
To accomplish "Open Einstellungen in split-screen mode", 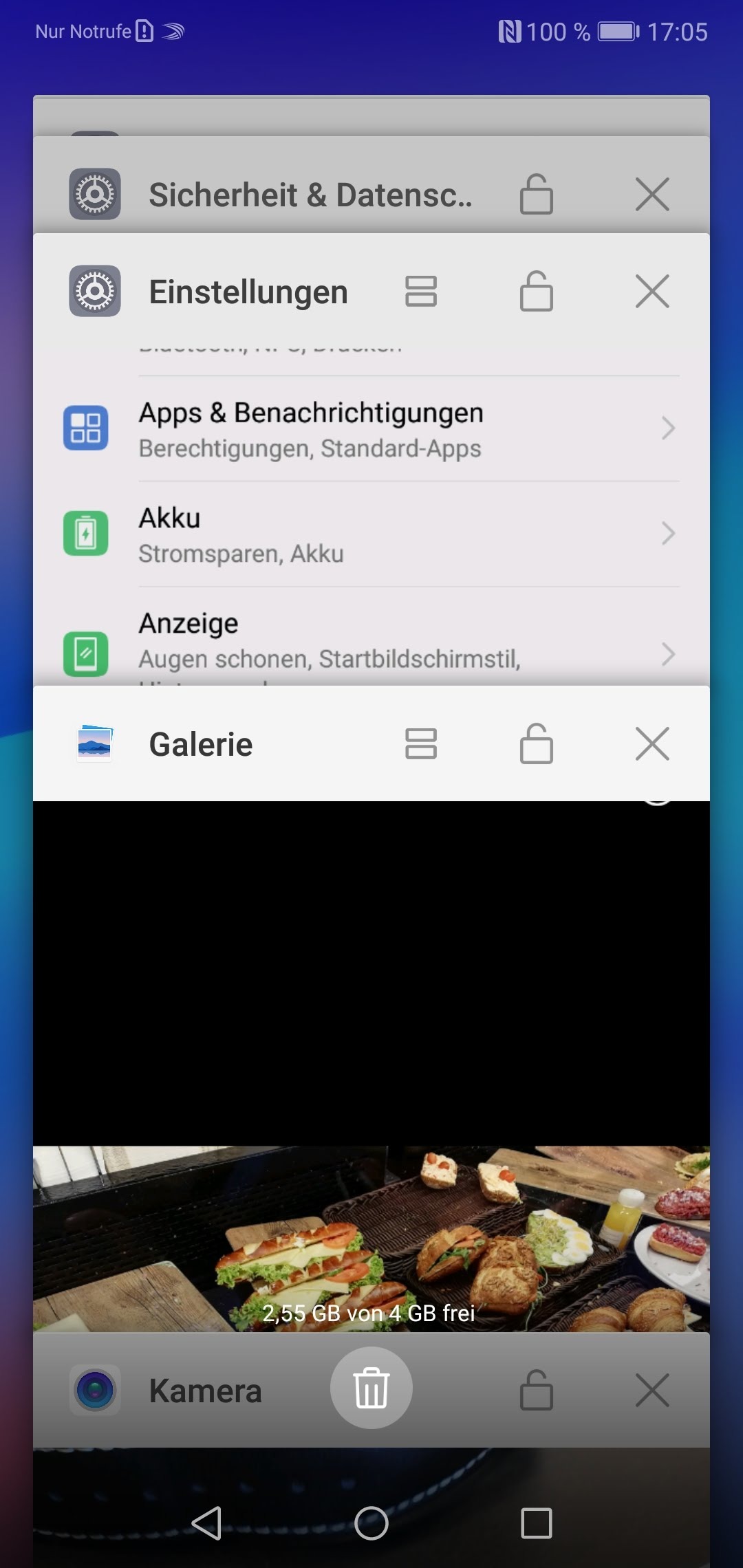I will pos(420,292).
